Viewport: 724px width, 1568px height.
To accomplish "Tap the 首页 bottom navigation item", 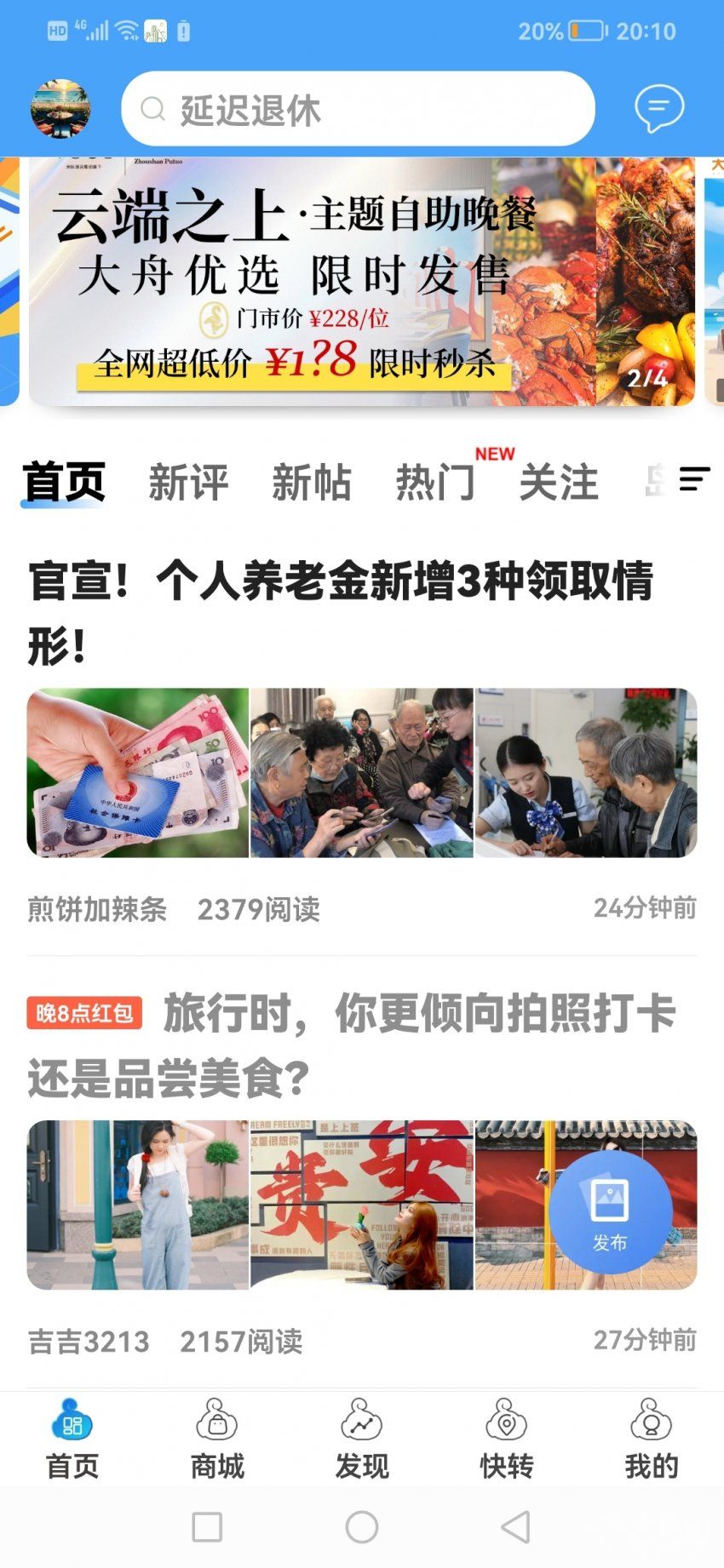I will pyautogui.click(x=72, y=1440).
